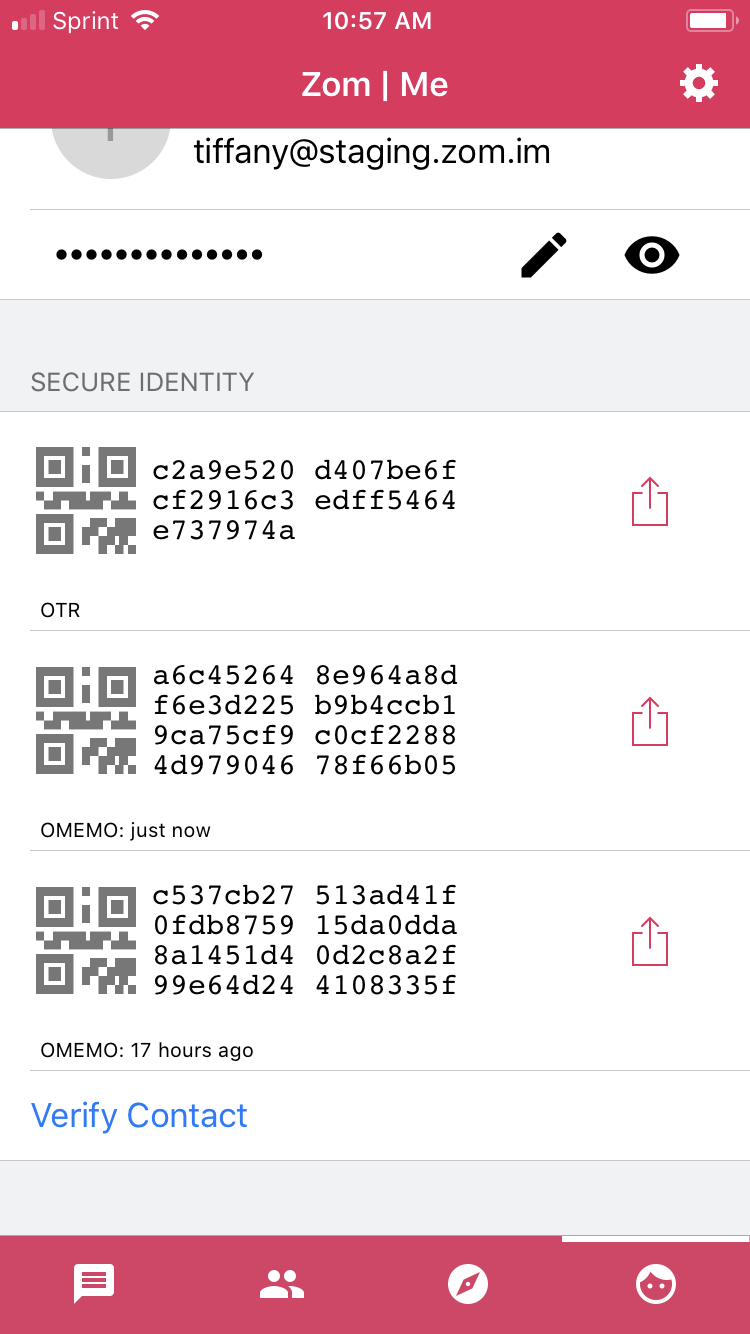Select the Me profile tab
This screenshot has height=1334, width=750.
click(656, 1283)
